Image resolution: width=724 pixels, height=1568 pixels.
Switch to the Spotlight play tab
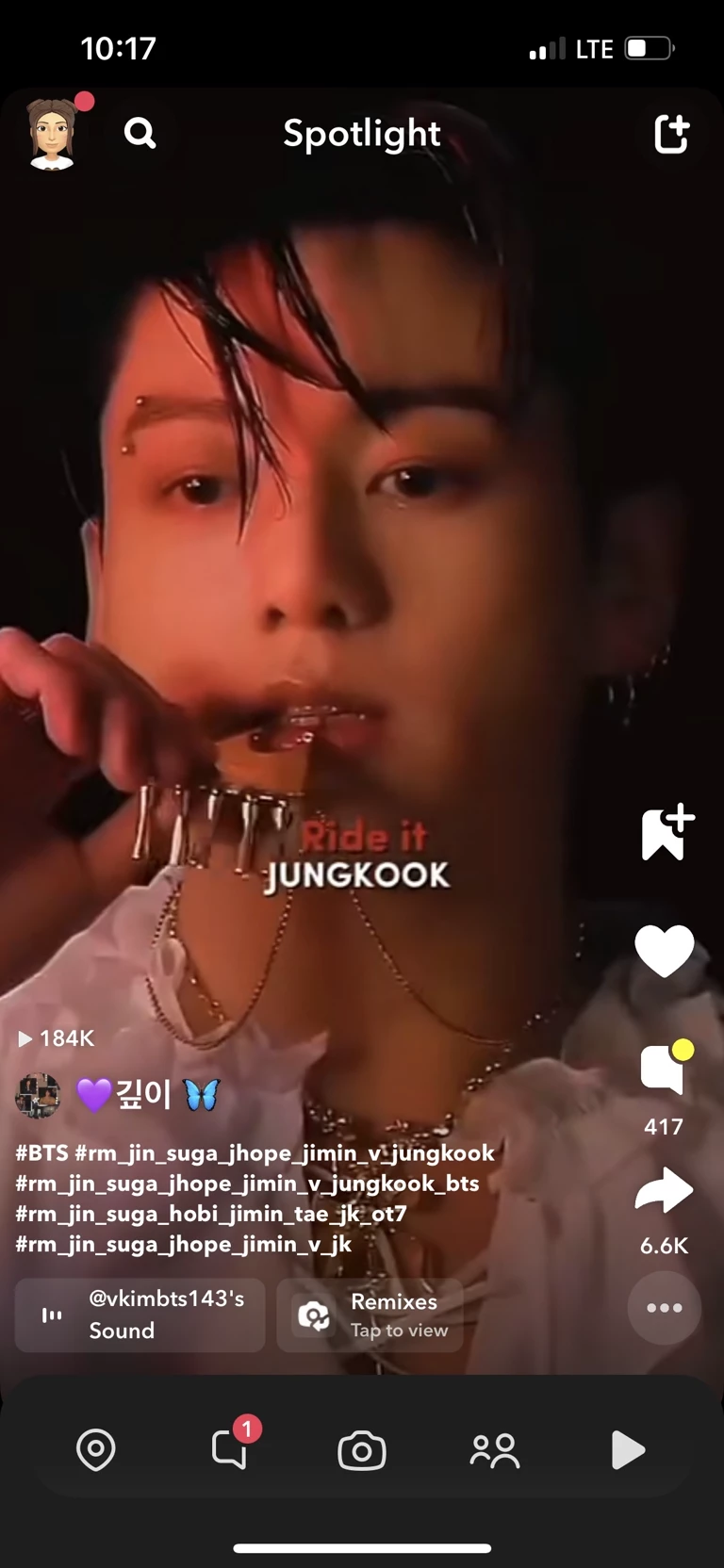coord(627,1449)
